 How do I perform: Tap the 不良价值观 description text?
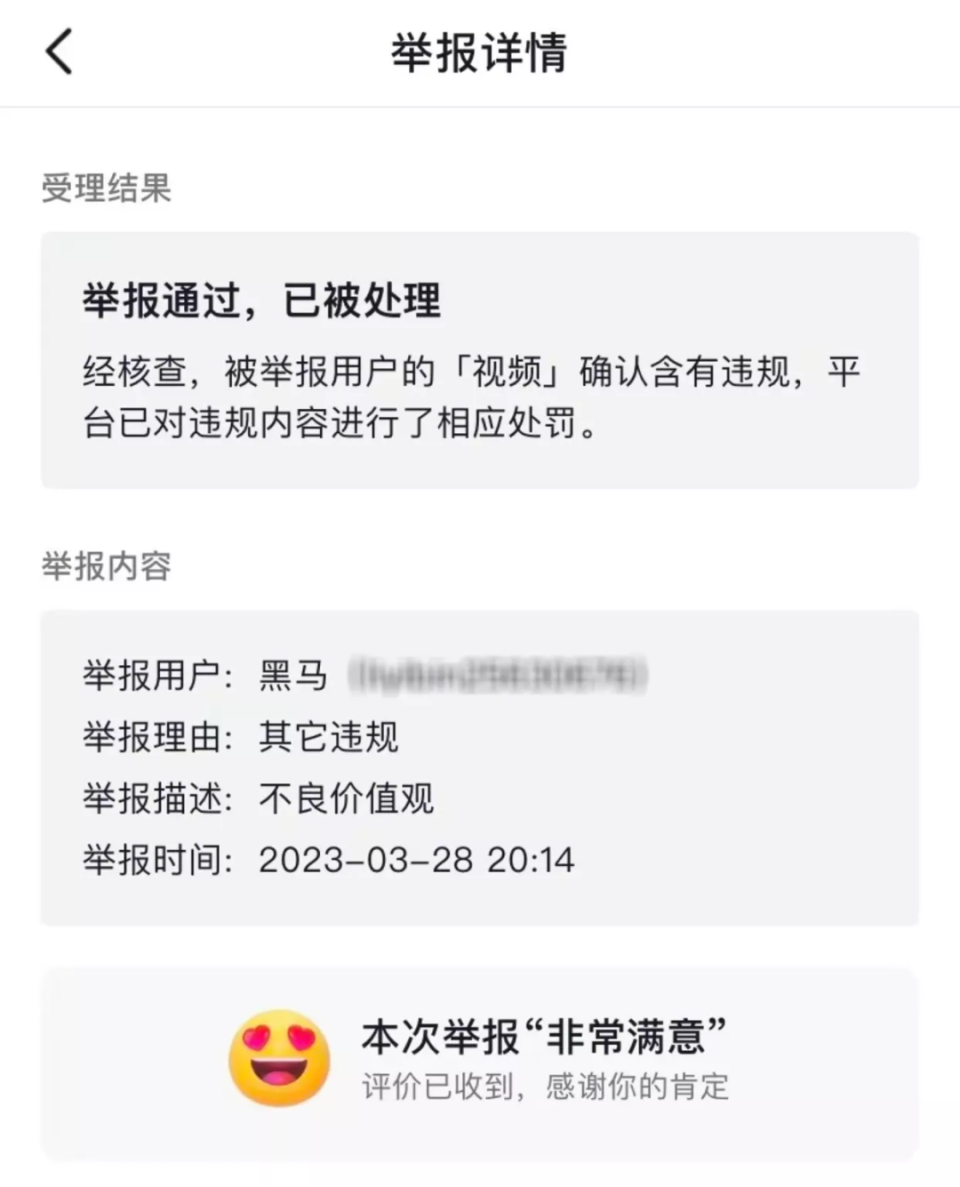345,799
